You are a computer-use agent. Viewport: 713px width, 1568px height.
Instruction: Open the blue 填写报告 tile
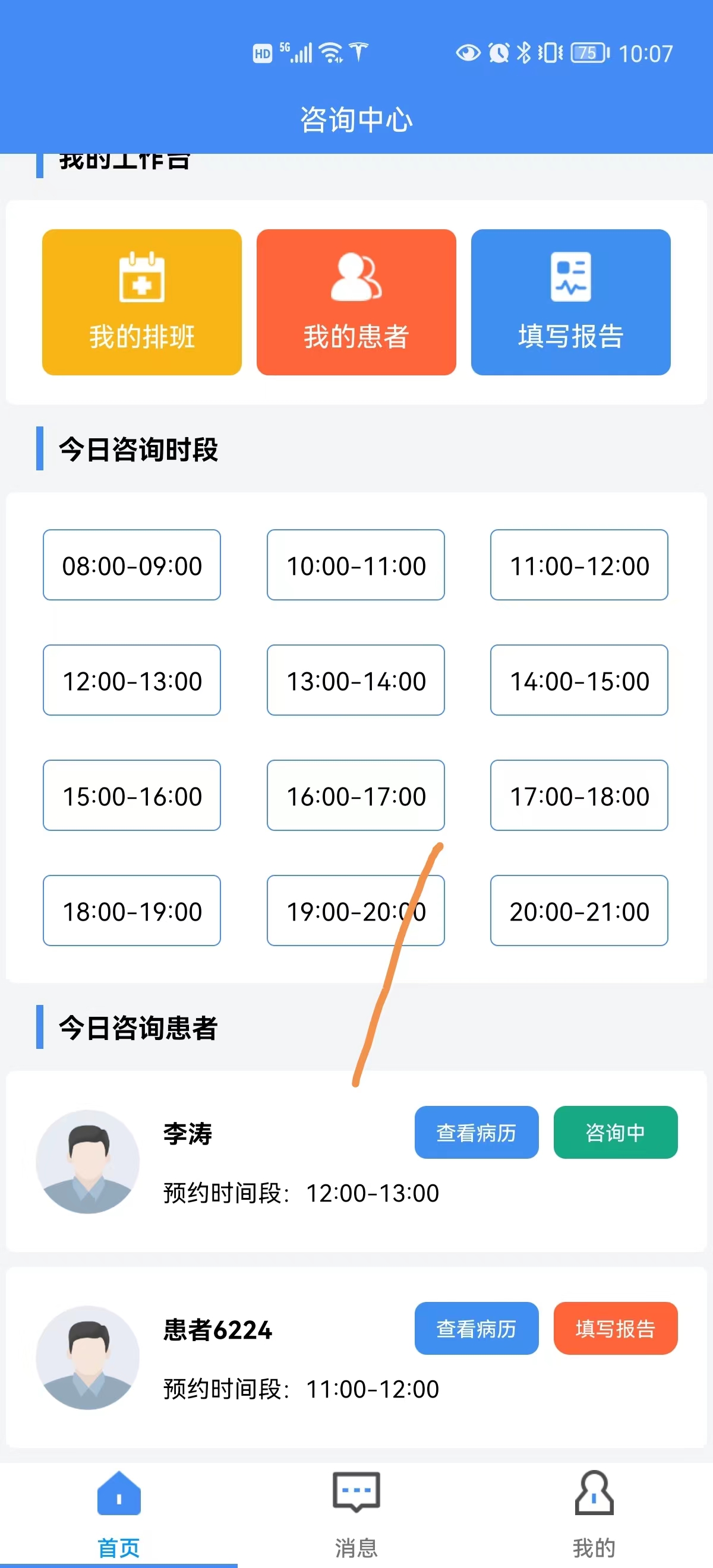pos(570,302)
